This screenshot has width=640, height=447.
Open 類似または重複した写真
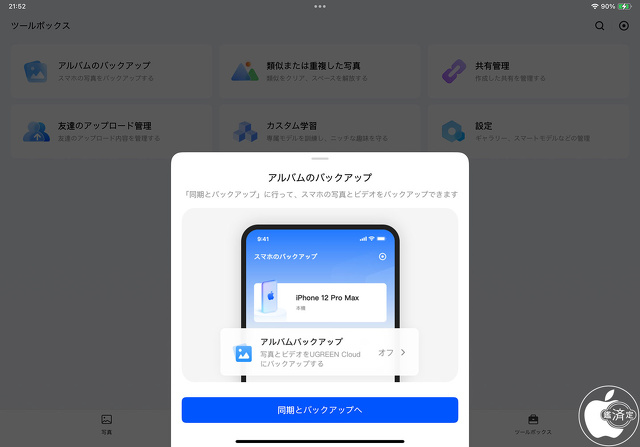(x=320, y=71)
